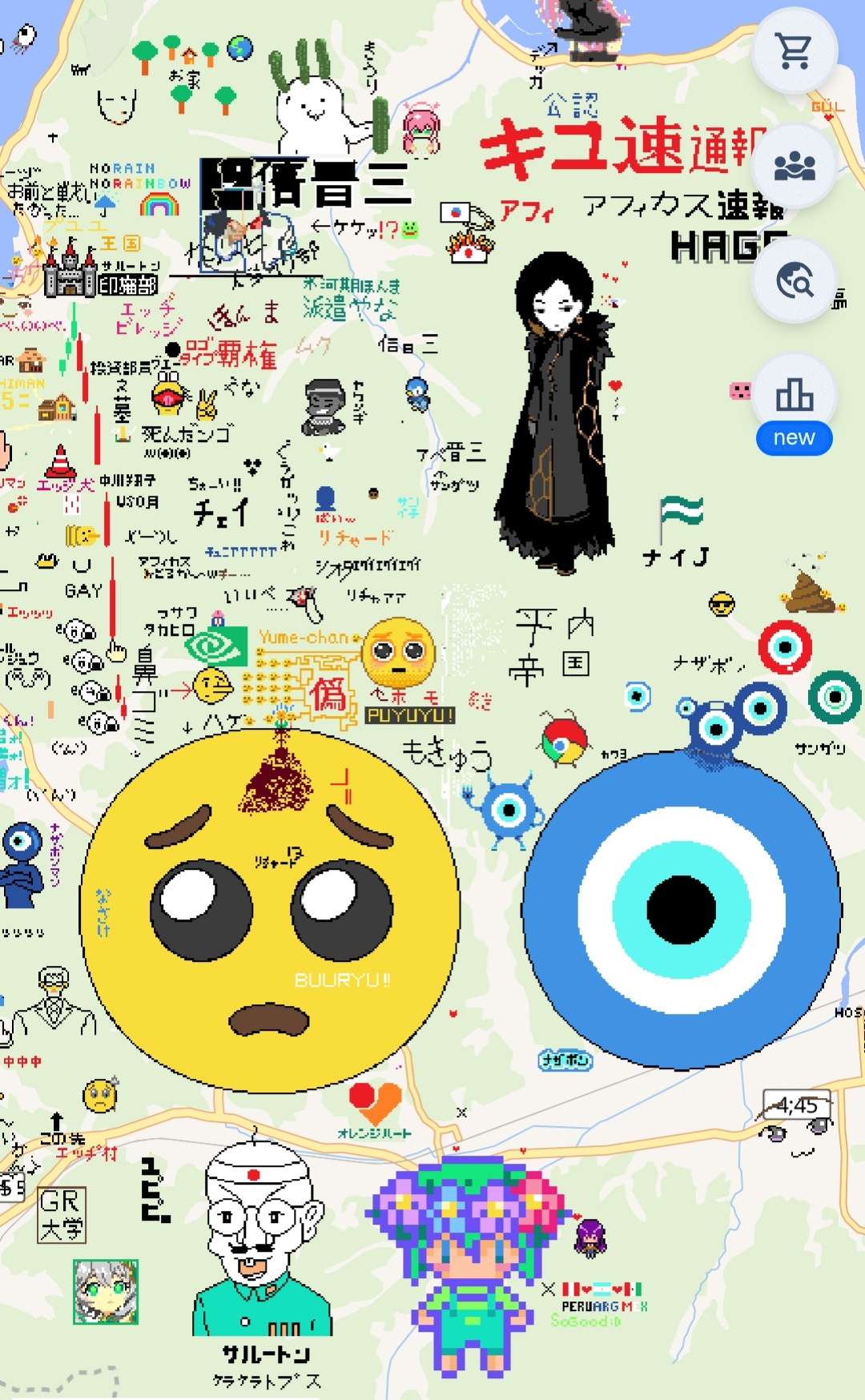The height and width of the screenshot is (1400, 865).
Task: Open the map explore search button
Action: tap(795, 281)
